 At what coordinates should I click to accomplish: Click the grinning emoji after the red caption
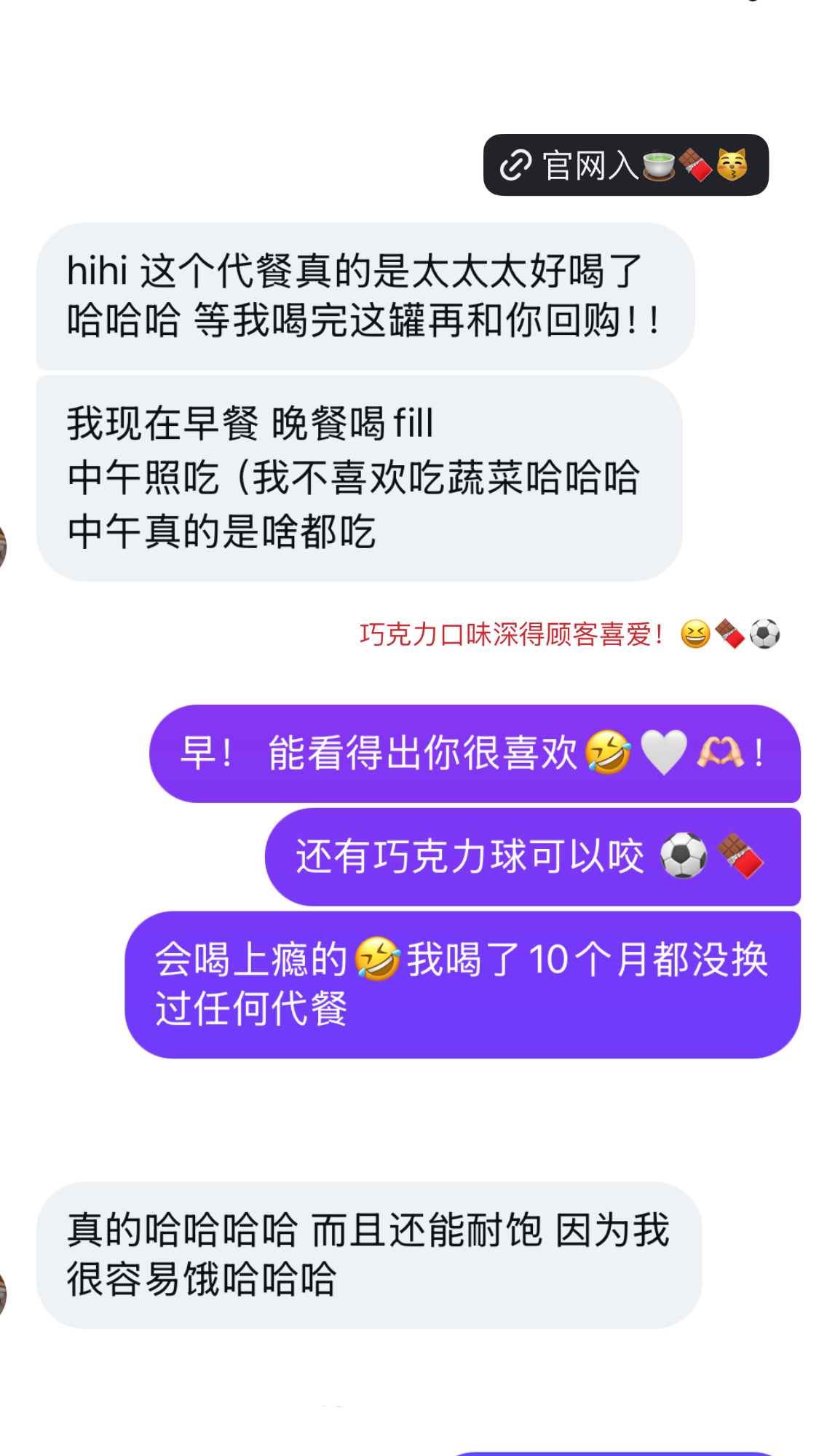(697, 635)
